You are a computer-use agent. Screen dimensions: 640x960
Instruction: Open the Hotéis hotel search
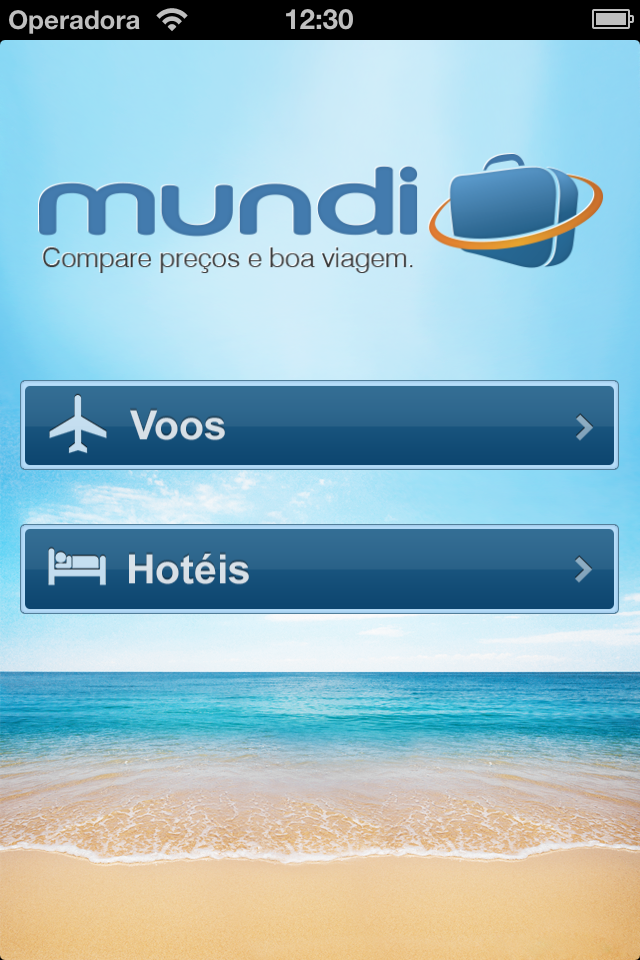[x=319, y=569]
